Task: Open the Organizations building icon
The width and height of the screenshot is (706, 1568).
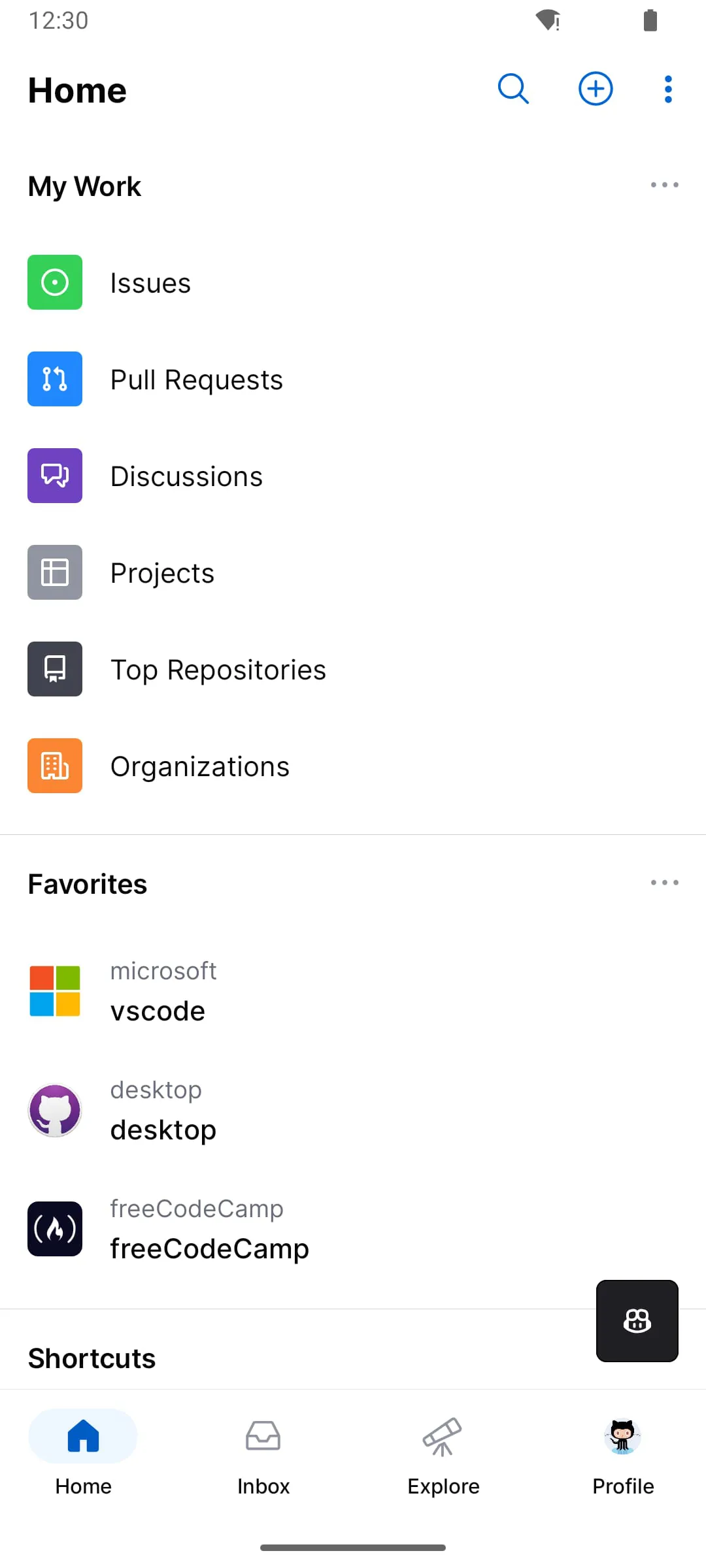Action: tap(55, 766)
